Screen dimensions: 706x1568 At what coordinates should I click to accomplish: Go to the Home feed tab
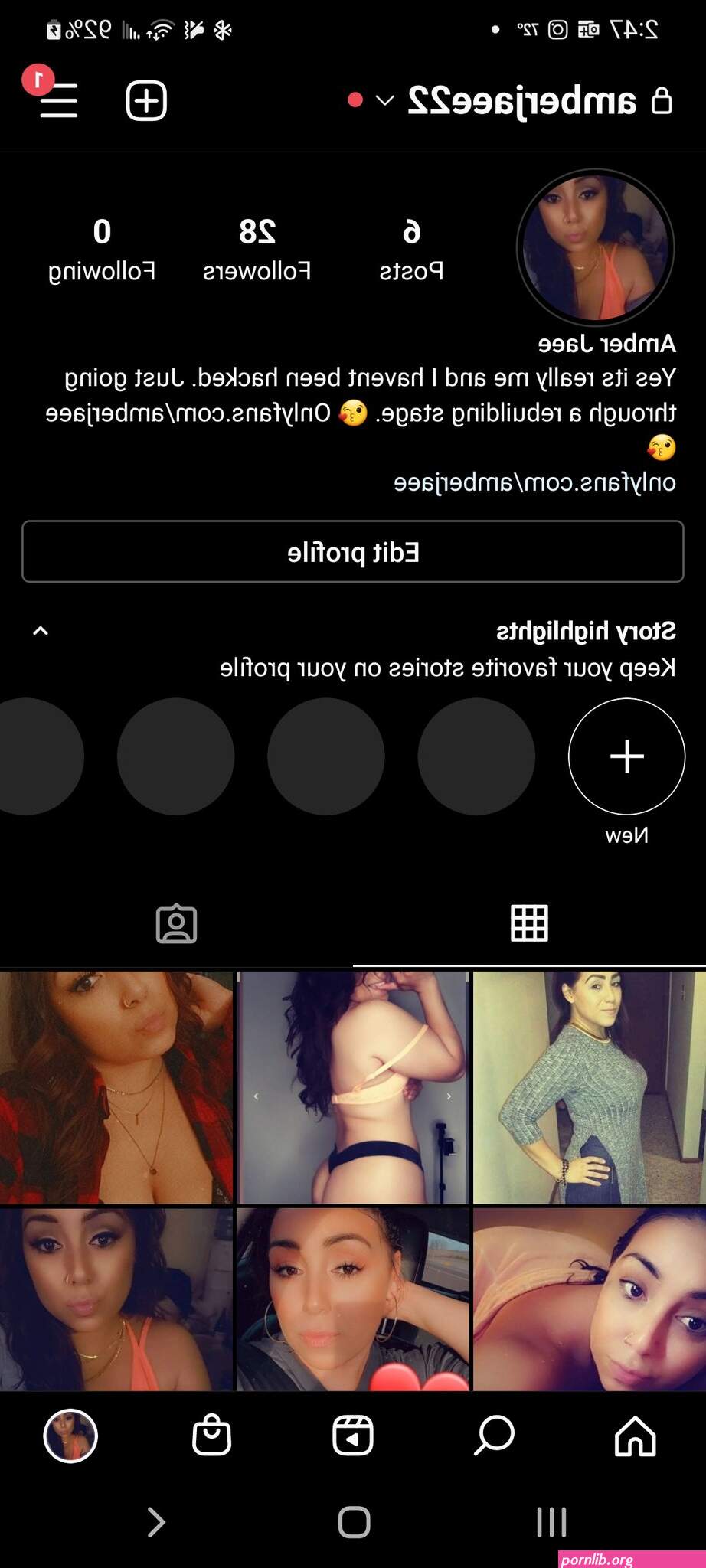[636, 1436]
